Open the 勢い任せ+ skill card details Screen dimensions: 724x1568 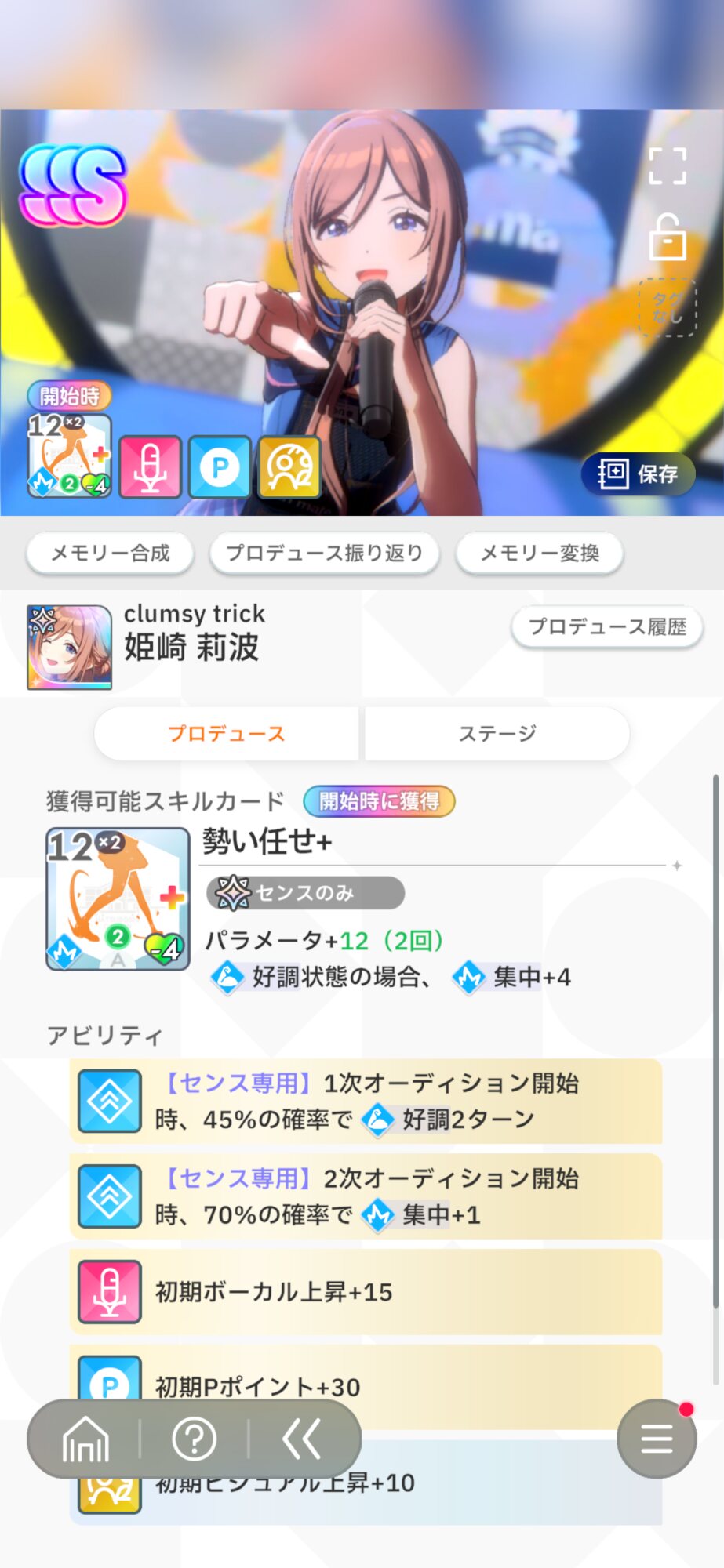click(118, 899)
